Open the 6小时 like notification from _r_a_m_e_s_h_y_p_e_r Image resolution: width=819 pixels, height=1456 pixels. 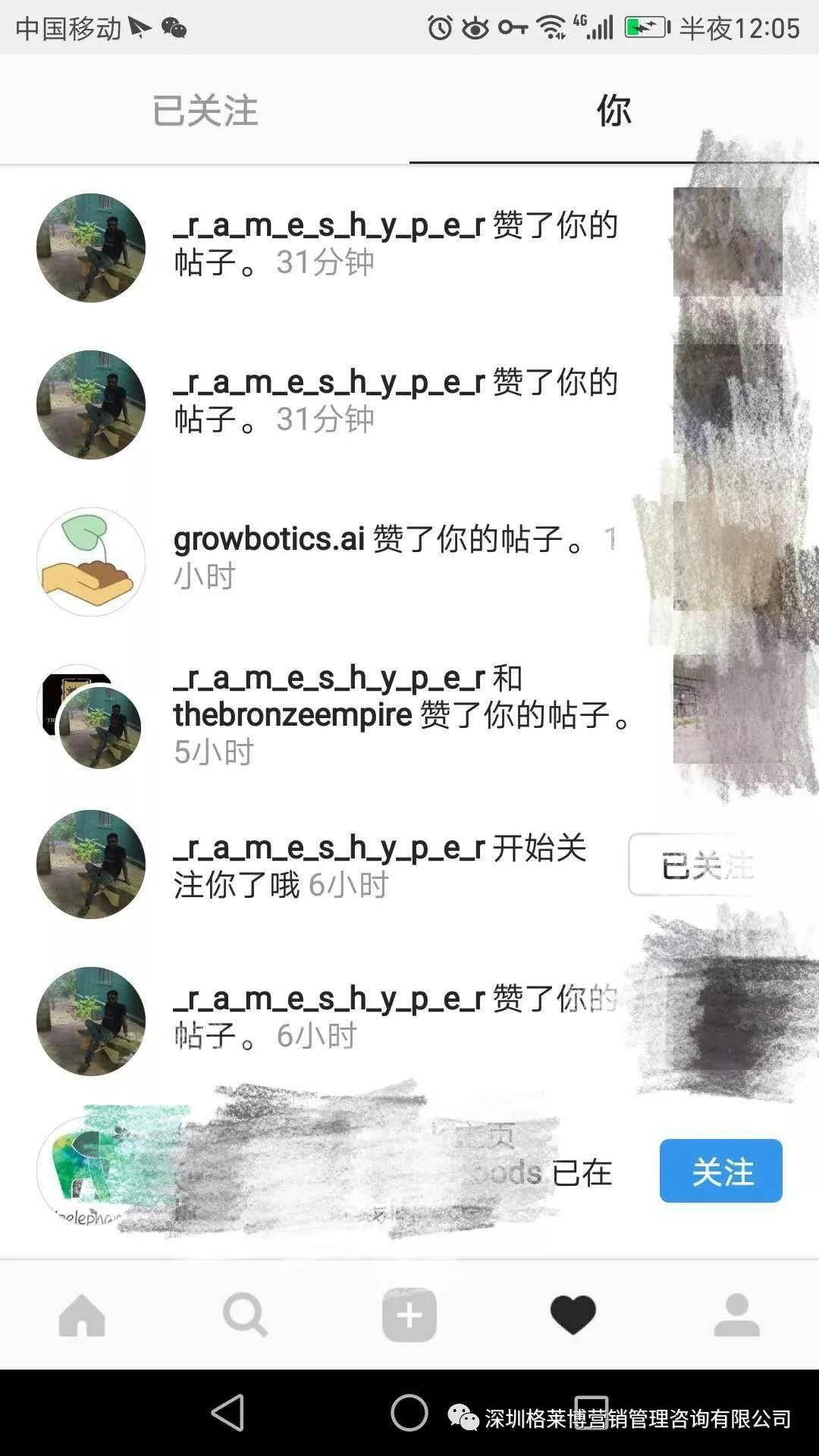pos(394,1017)
